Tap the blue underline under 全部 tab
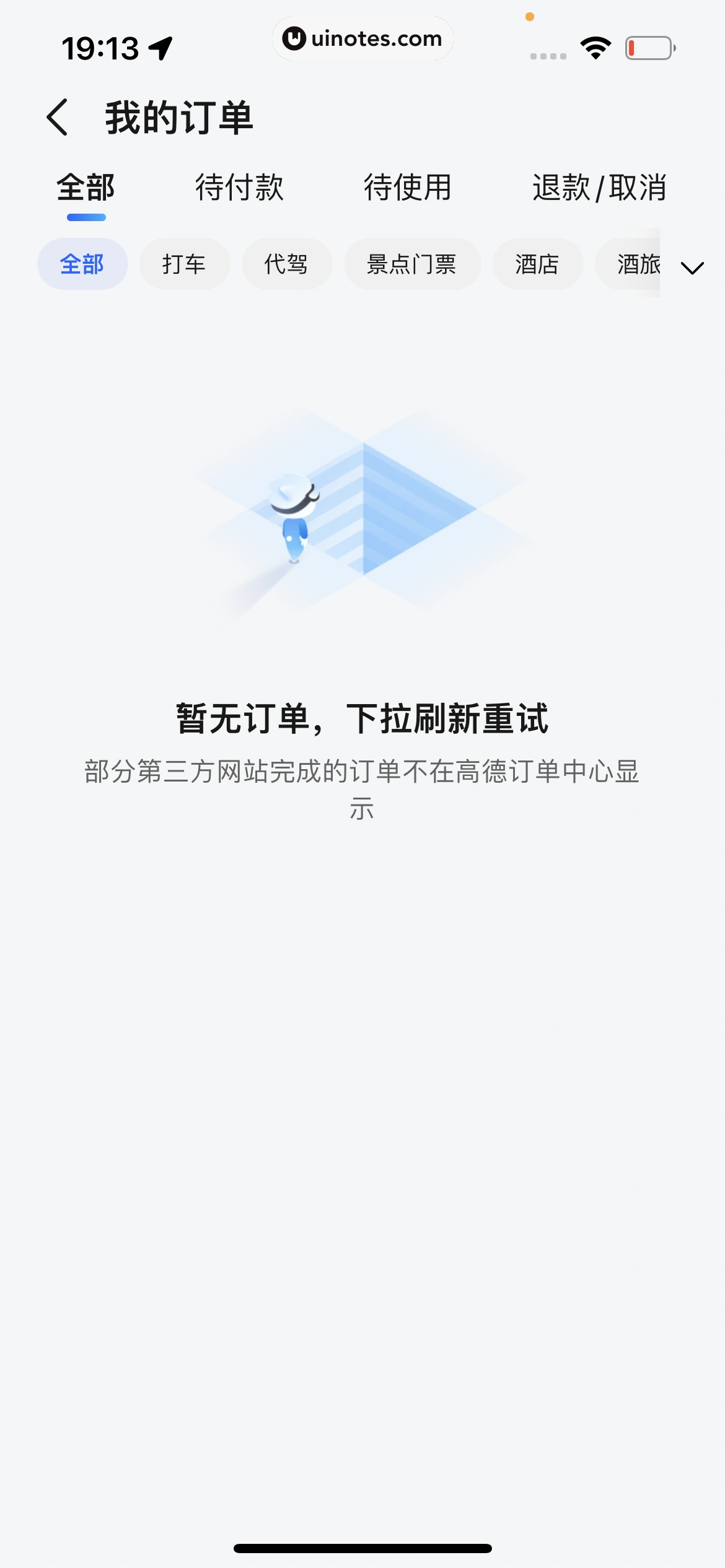The width and height of the screenshot is (725, 1568). (86, 217)
